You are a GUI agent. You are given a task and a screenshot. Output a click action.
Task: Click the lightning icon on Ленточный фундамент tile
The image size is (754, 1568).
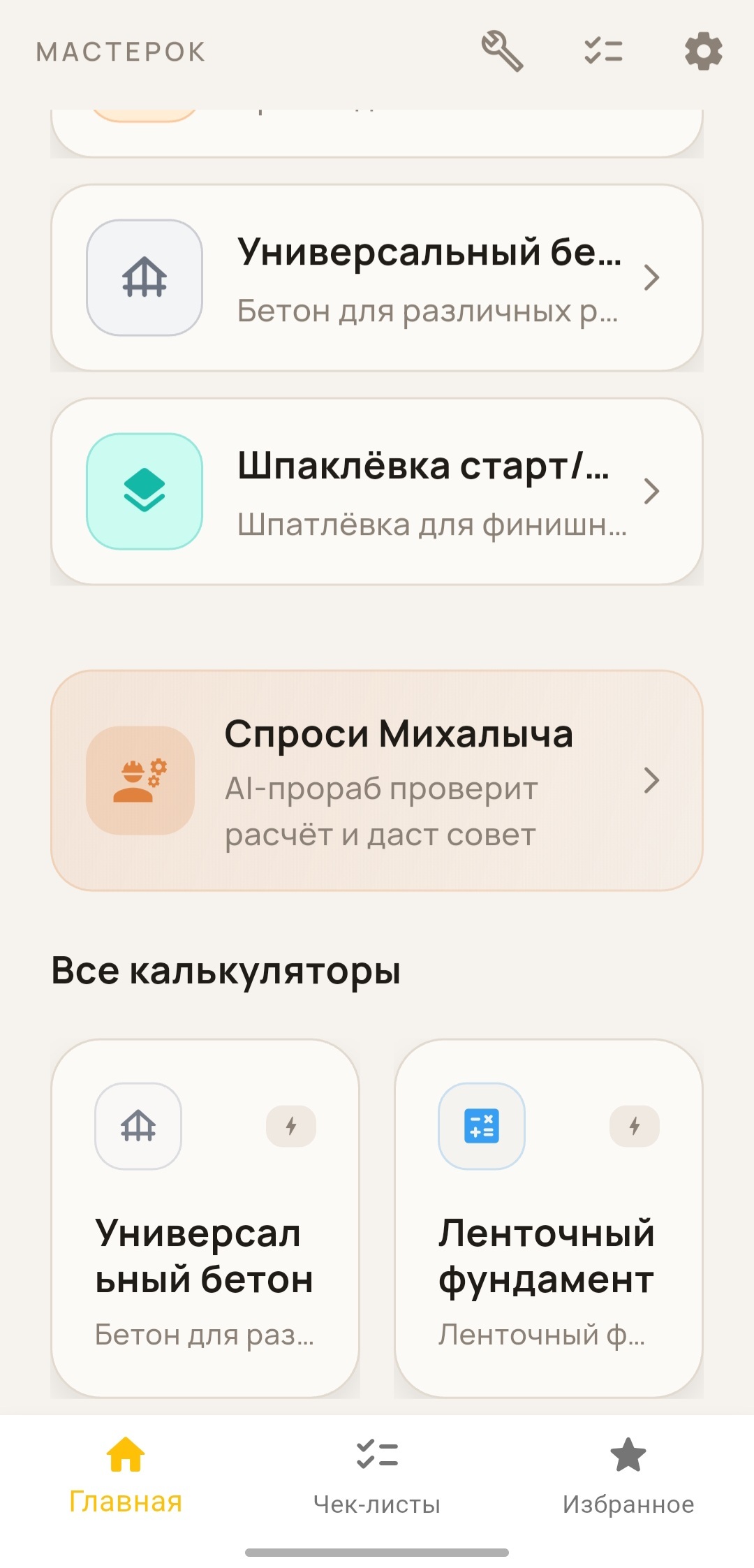pos(634,1124)
